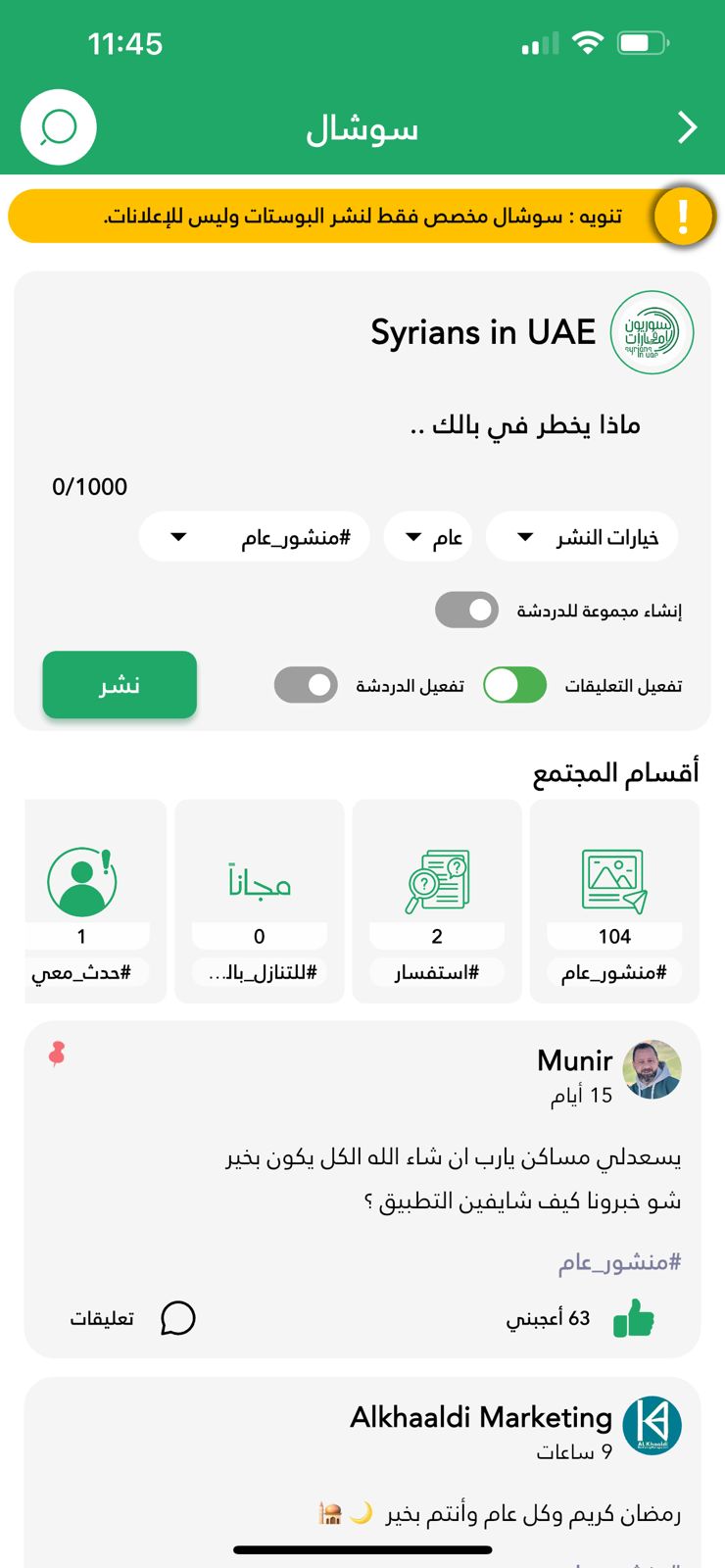Expand the خيارات النشر dropdown
This screenshot has height=1568, width=725.
(582, 537)
